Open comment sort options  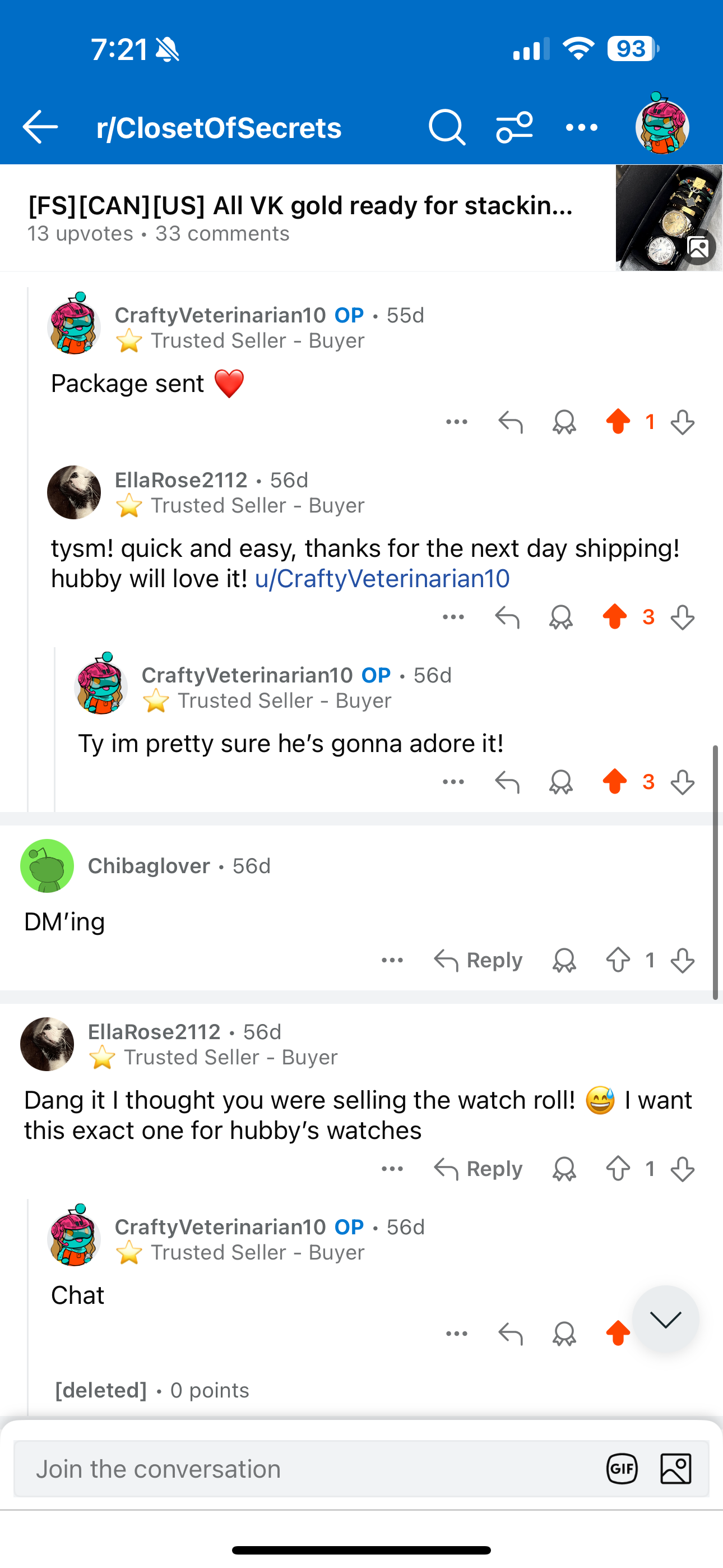pos(515,127)
